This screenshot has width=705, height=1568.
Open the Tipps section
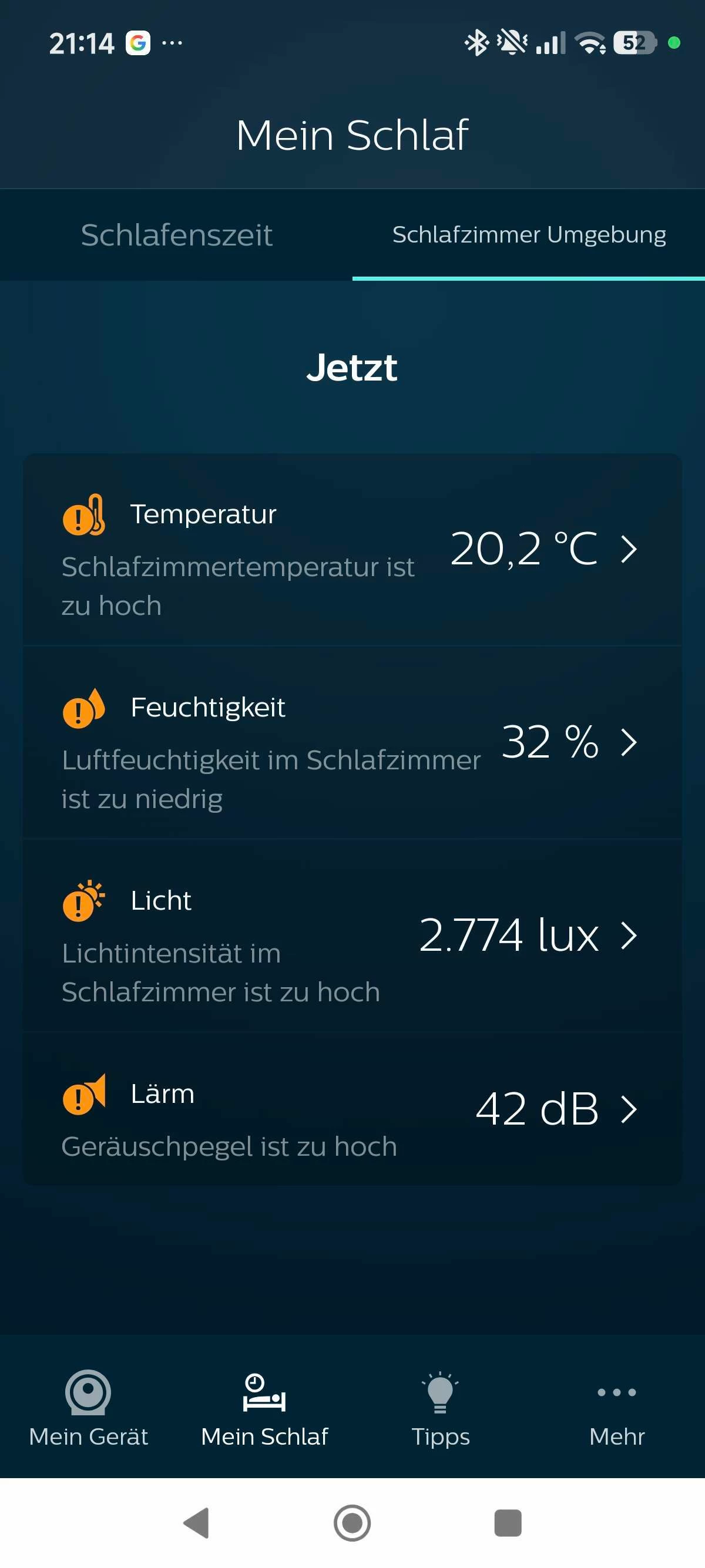pos(440,1407)
